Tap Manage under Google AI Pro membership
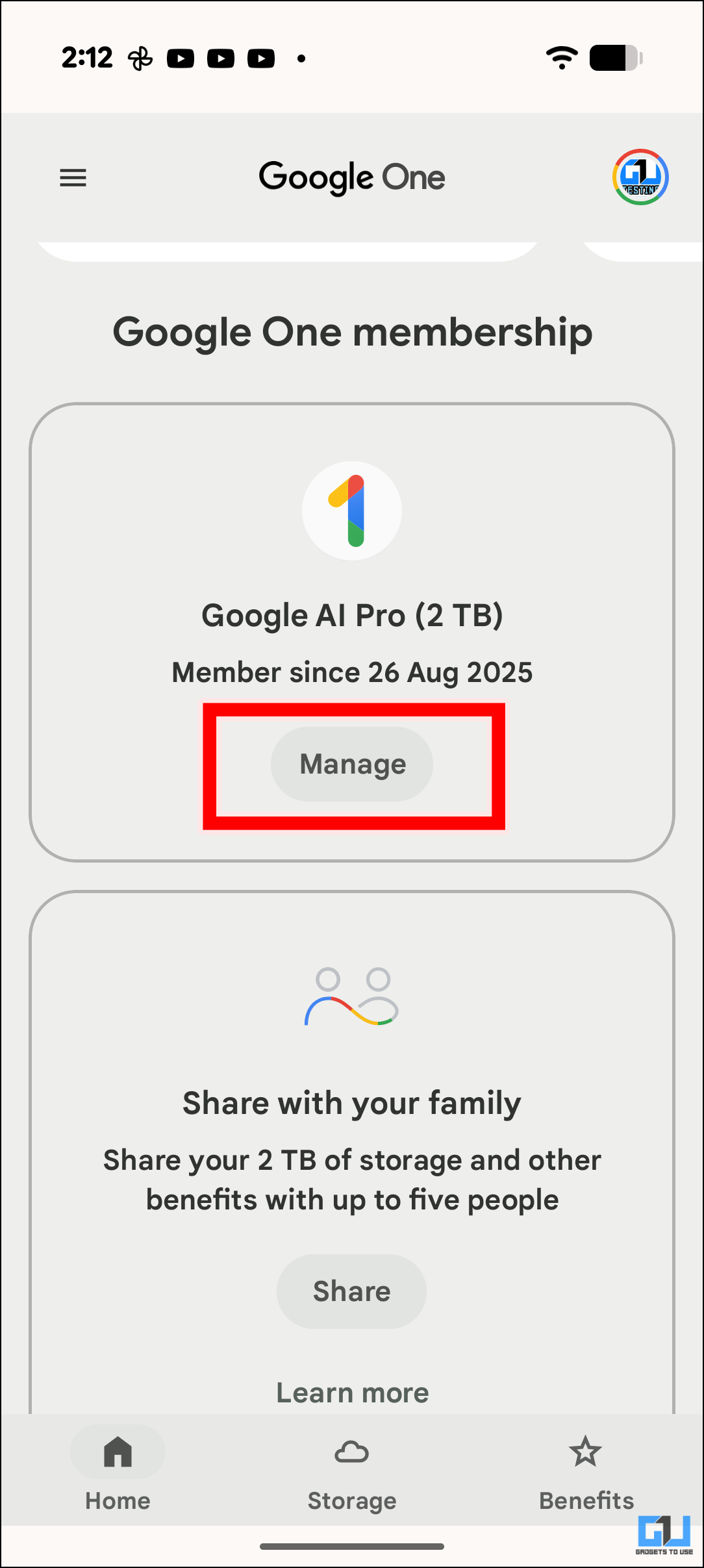 (x=352, y=764)
